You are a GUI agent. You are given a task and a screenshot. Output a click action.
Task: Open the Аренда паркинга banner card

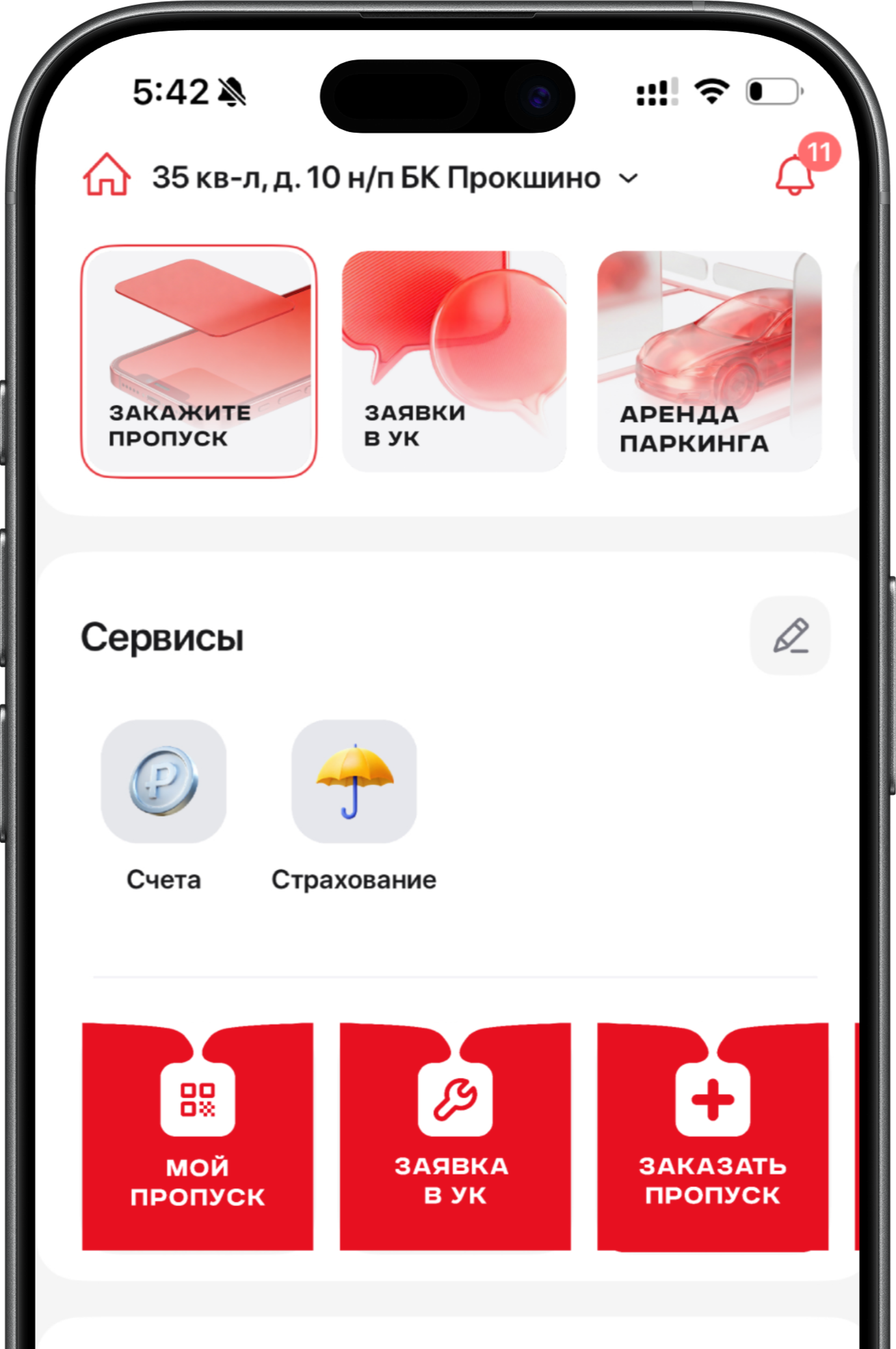pos(709,361)
